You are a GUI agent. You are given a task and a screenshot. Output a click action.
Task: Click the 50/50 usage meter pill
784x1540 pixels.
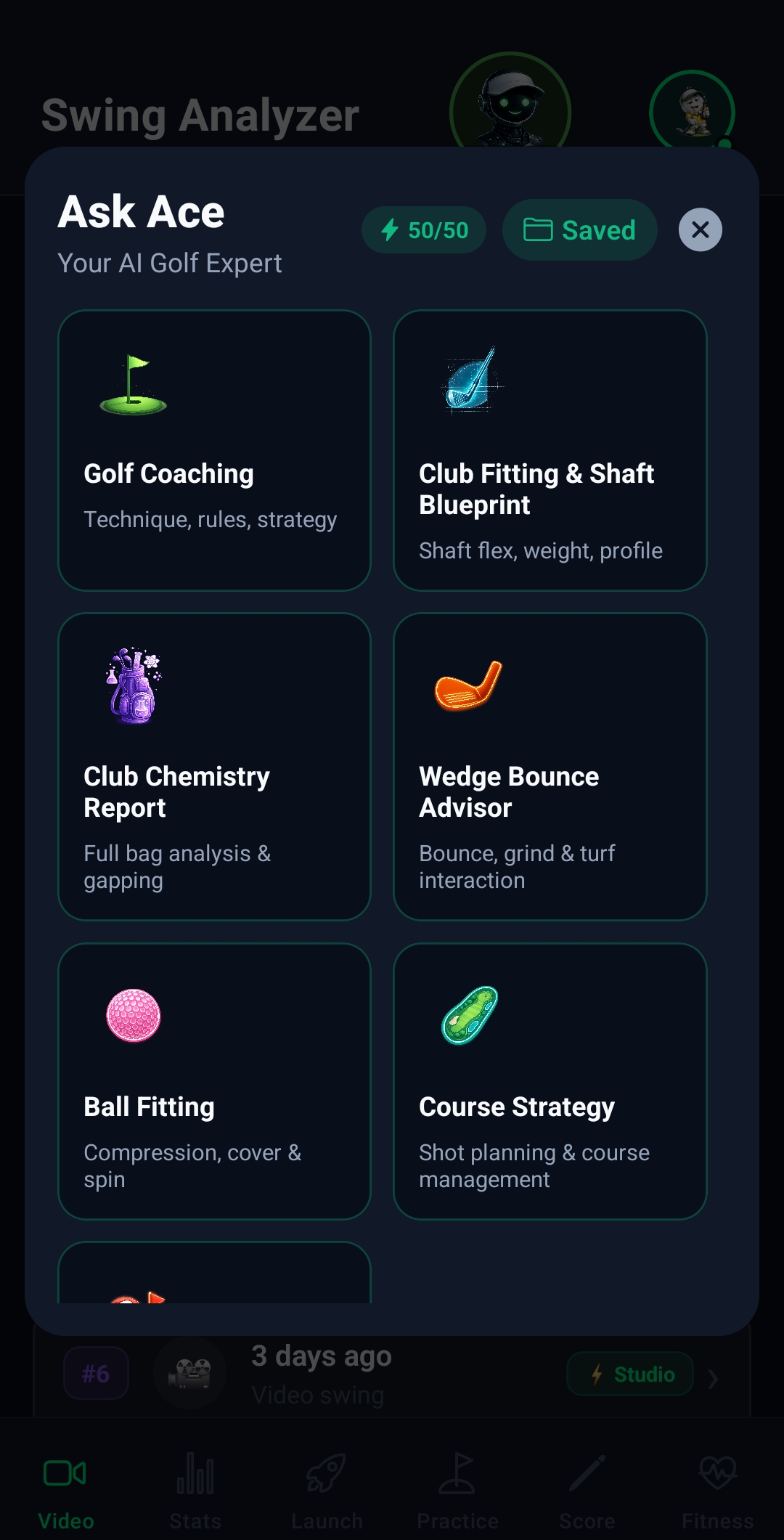click(424, 229)
